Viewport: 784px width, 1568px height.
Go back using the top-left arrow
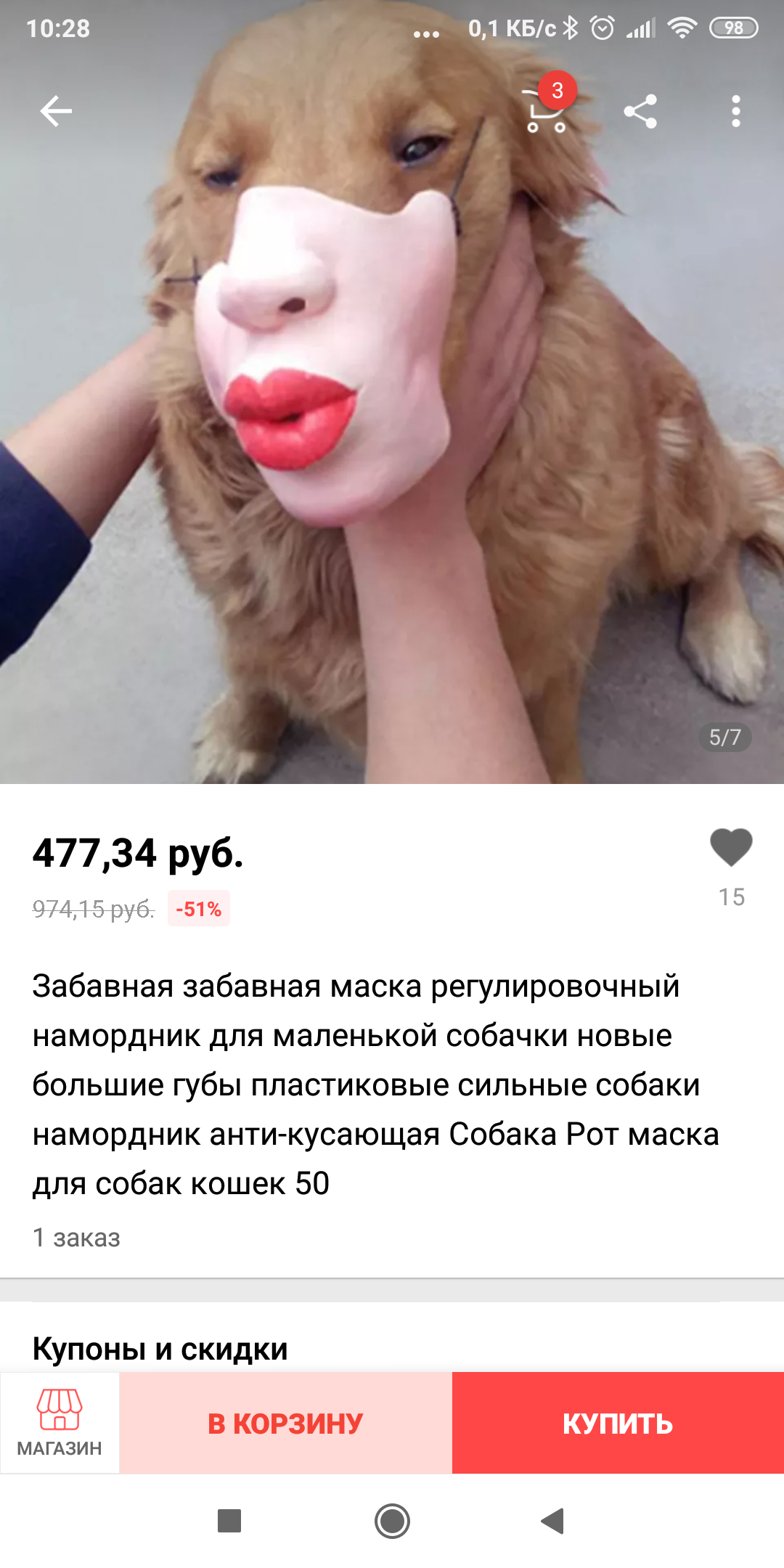click(x=56, y=111)
